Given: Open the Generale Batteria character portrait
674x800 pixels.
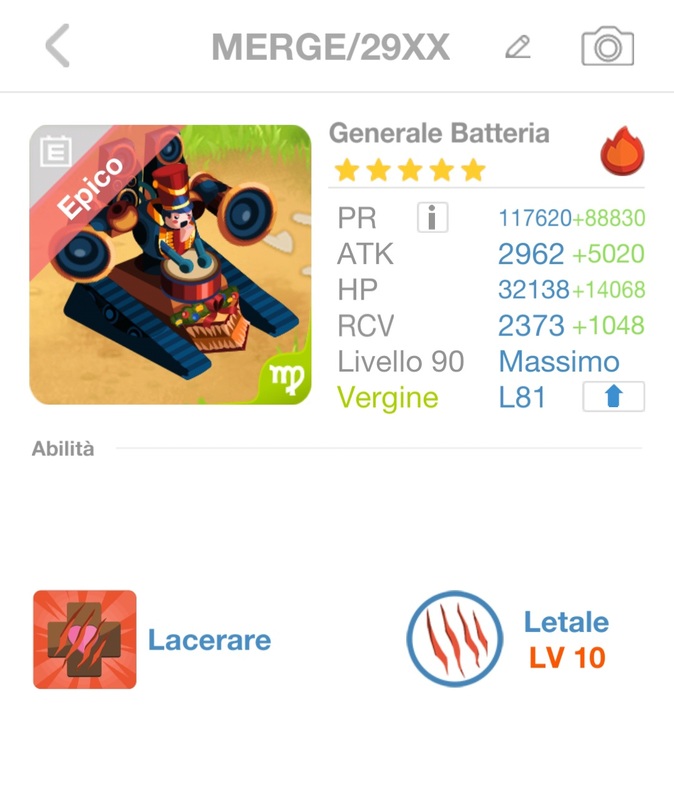Looking at the screenshot, I should [x=170, y=264].
